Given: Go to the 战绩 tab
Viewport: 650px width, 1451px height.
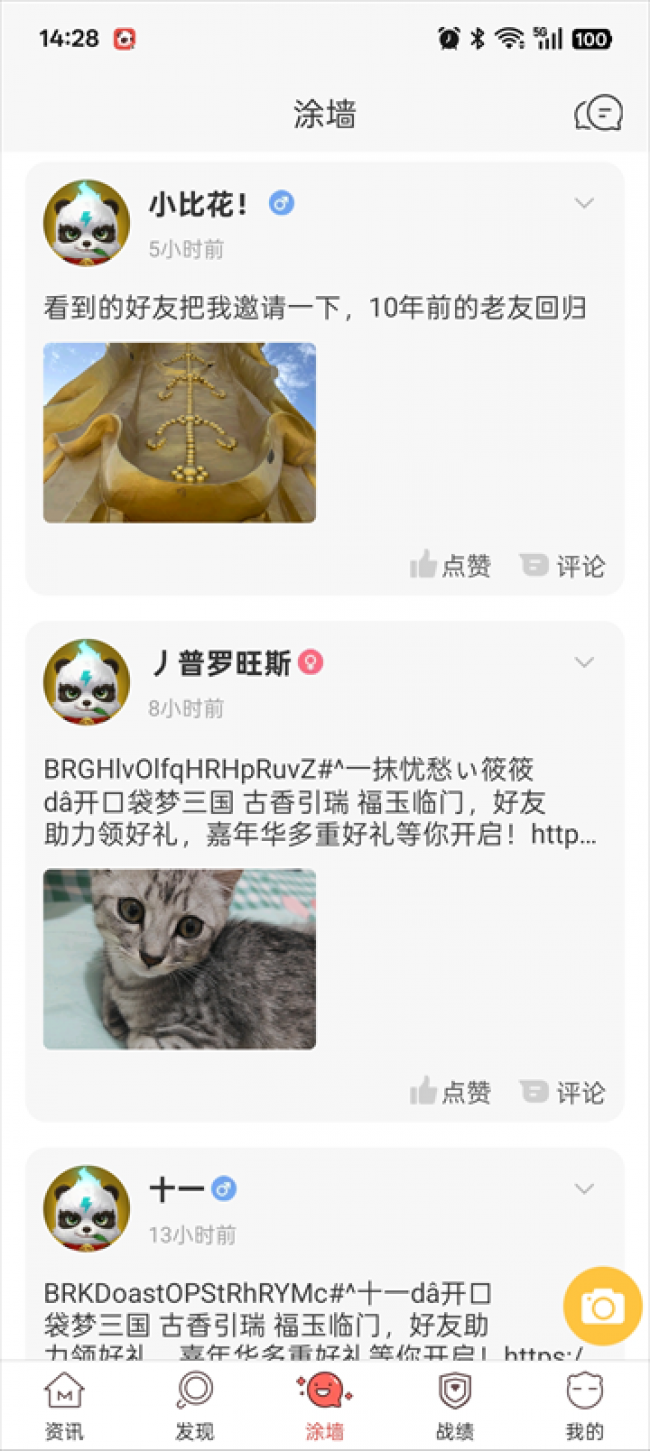Looking at the screenshot, I should coord(454,1405).
